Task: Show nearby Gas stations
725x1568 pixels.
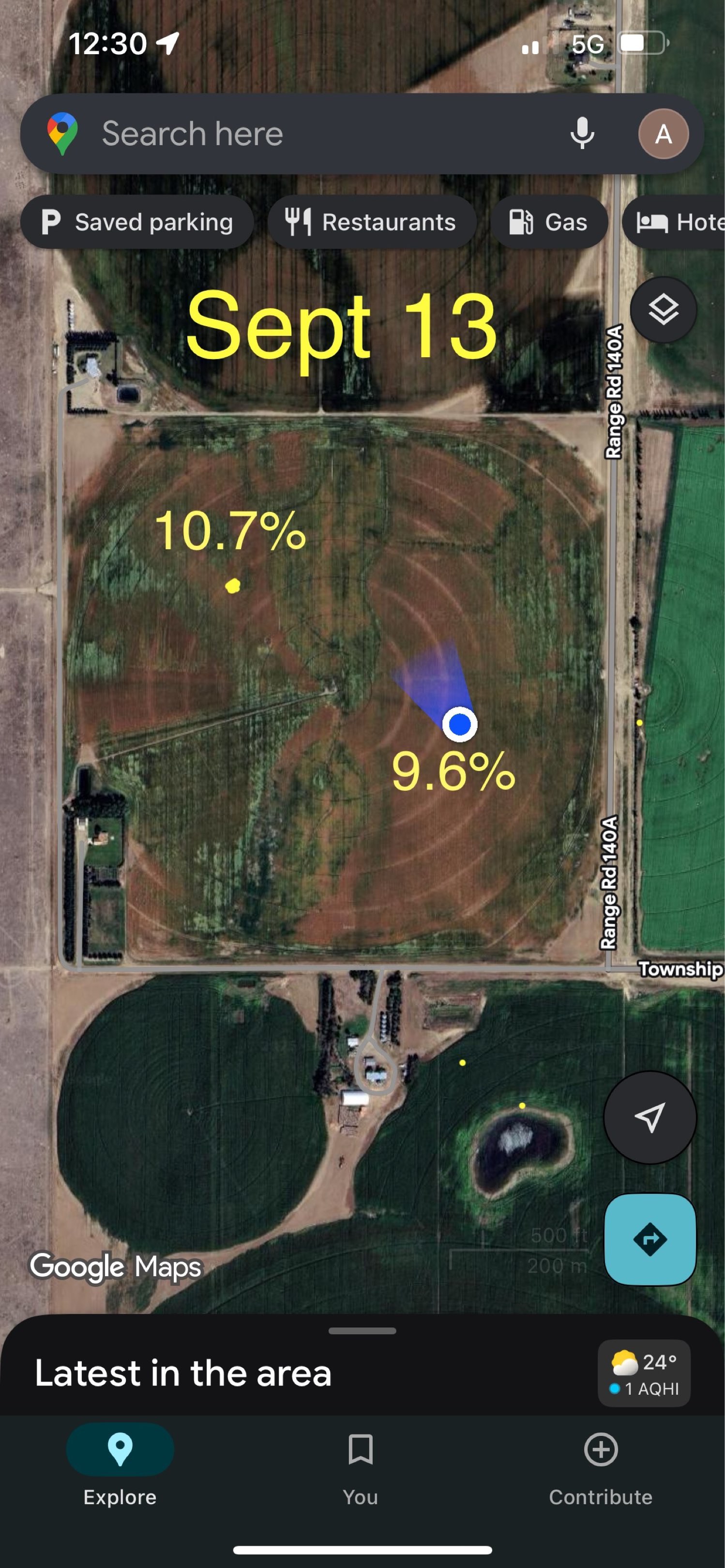Action: click(x=549, y=222)
